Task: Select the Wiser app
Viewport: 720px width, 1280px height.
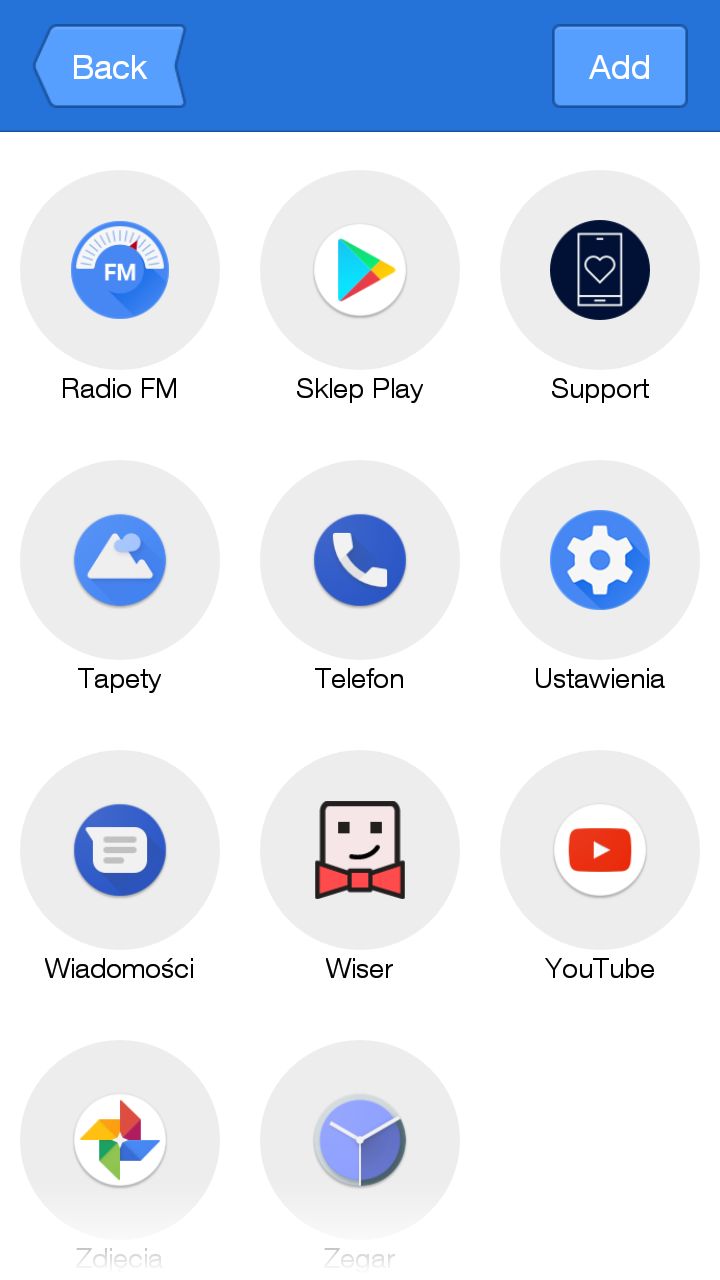Action: coord(360,851)
